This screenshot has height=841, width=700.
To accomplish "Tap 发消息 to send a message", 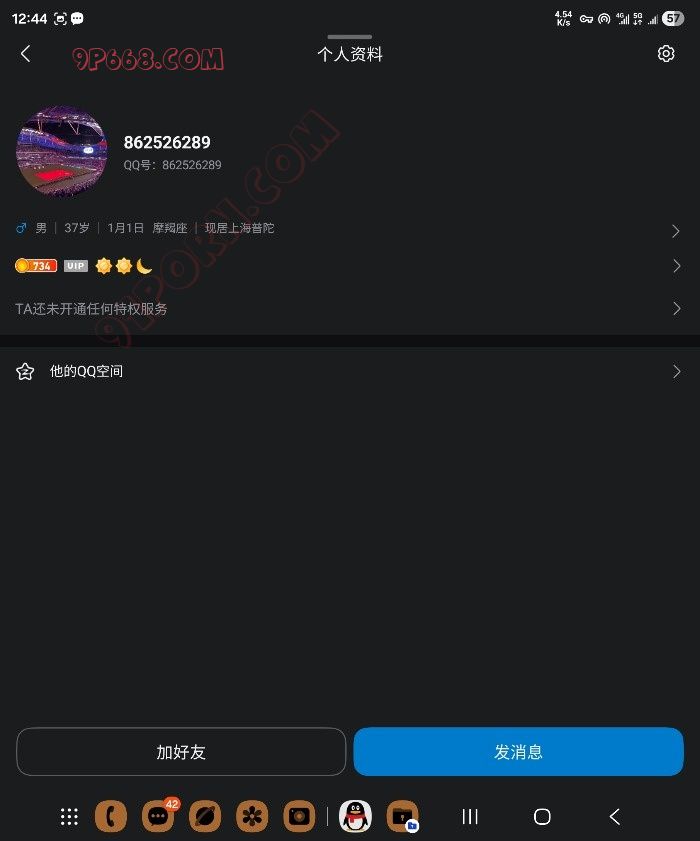I will pos(518,752).
